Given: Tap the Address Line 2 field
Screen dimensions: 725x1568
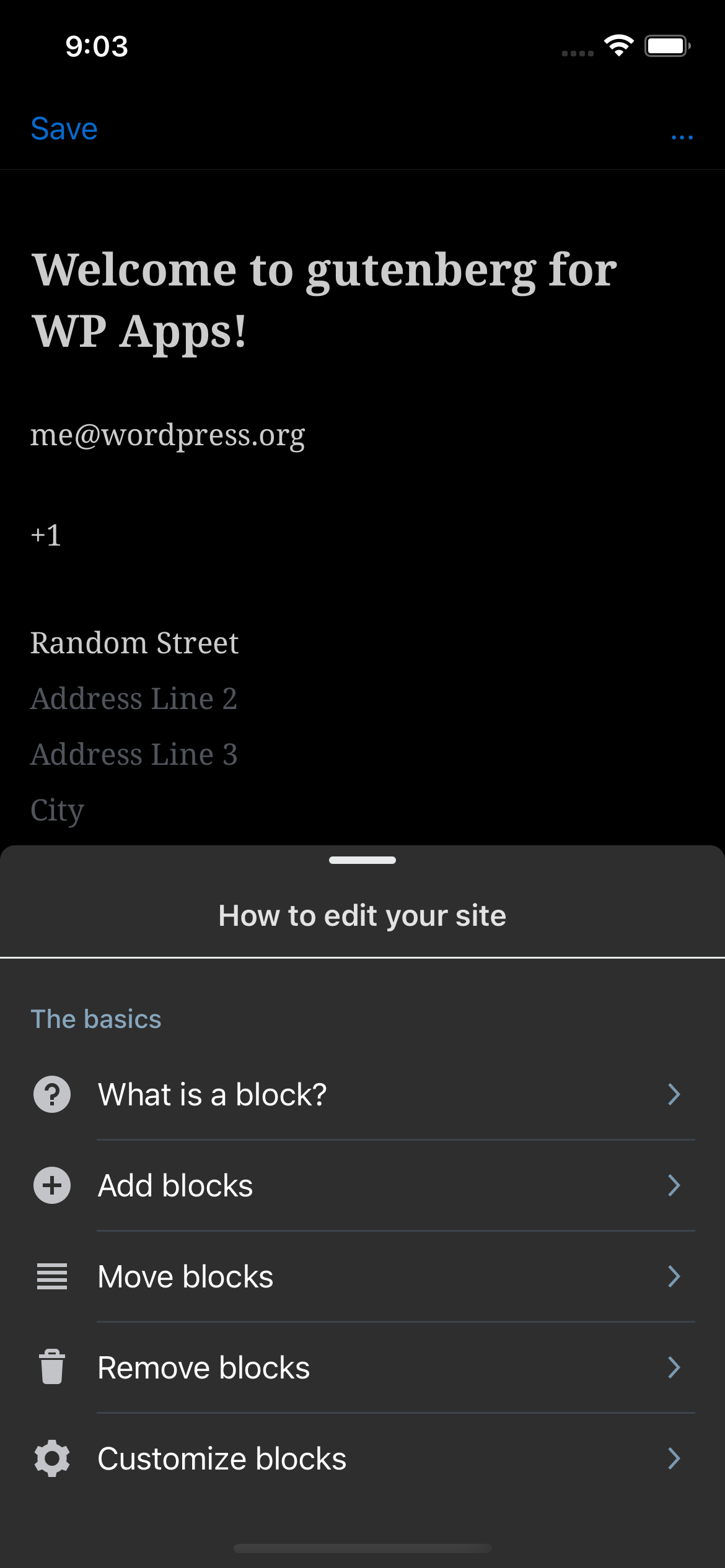Looking at the screenshot, I should (134, 699).
